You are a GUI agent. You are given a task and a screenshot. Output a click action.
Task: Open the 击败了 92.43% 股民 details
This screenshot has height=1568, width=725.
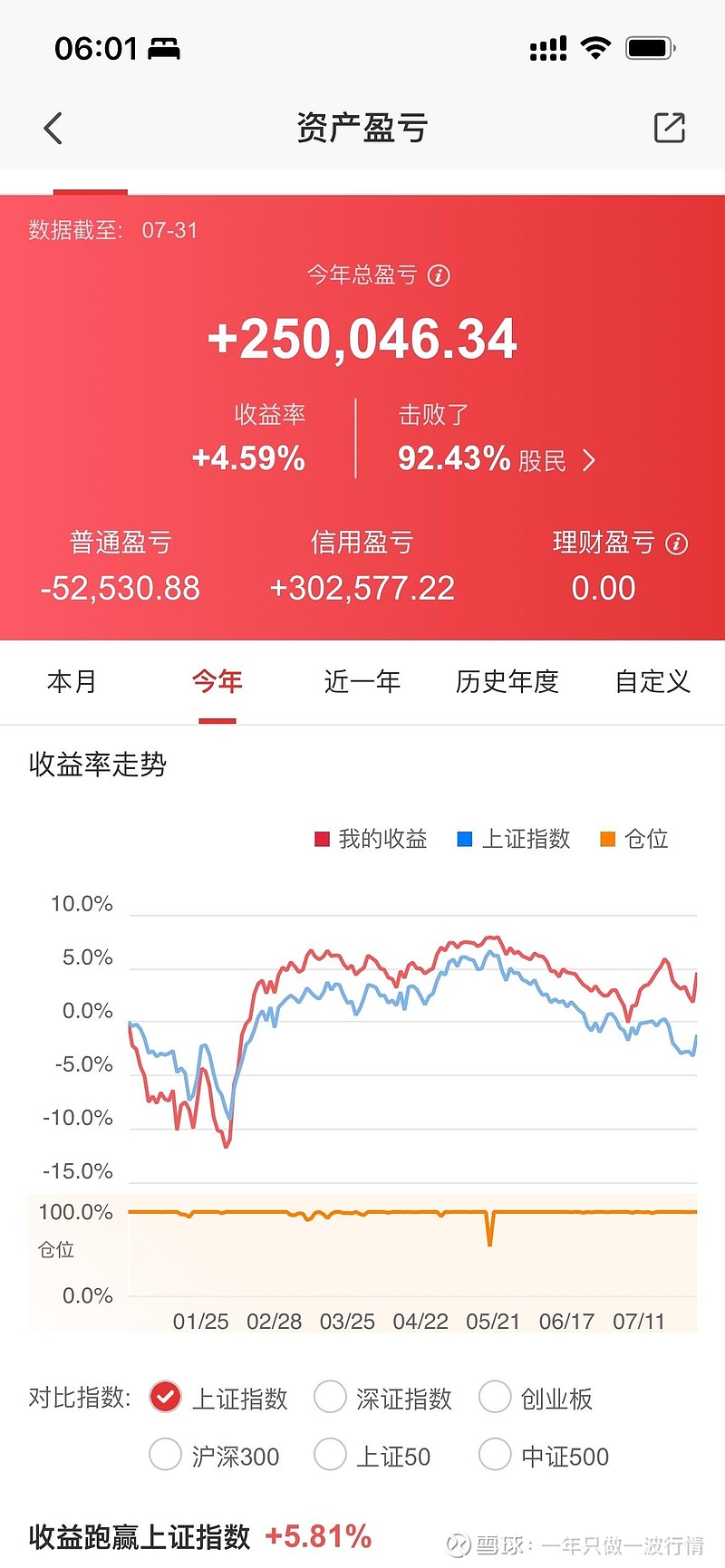click(497, 440)
